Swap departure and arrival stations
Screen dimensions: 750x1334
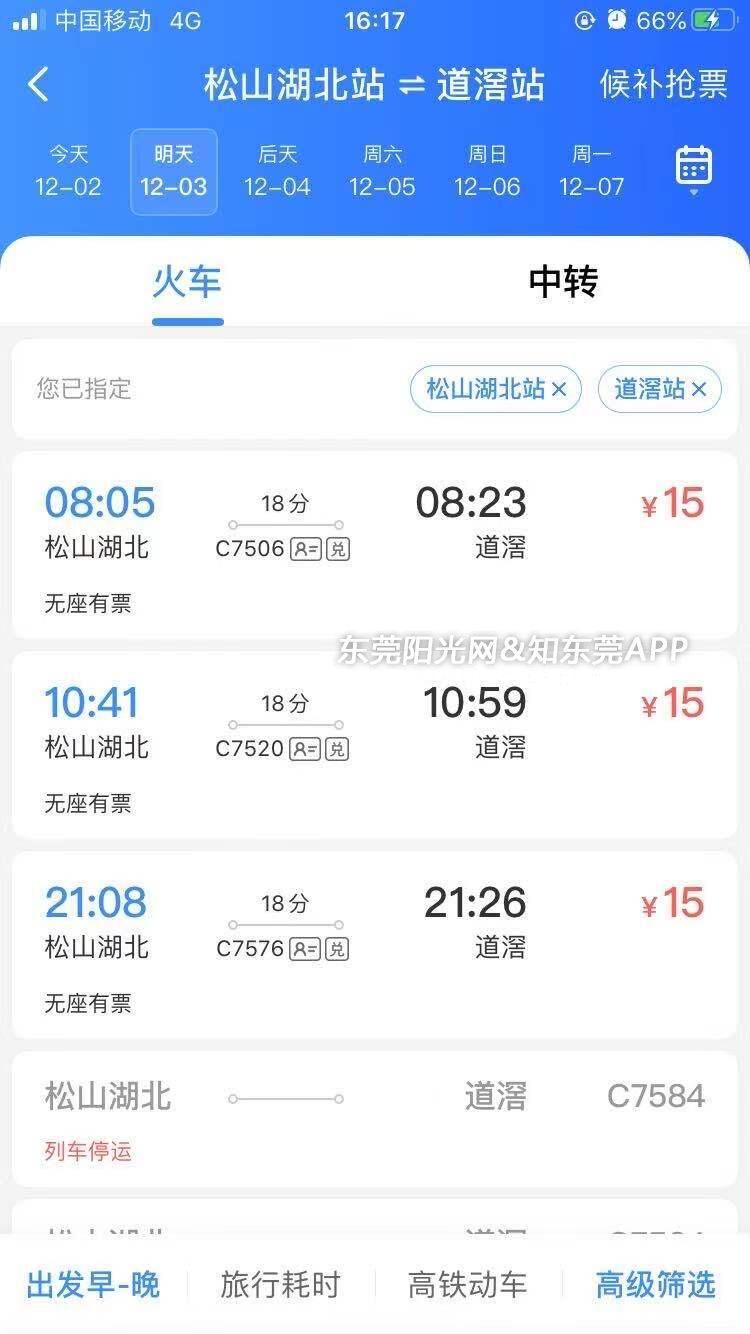click(412, 86)
